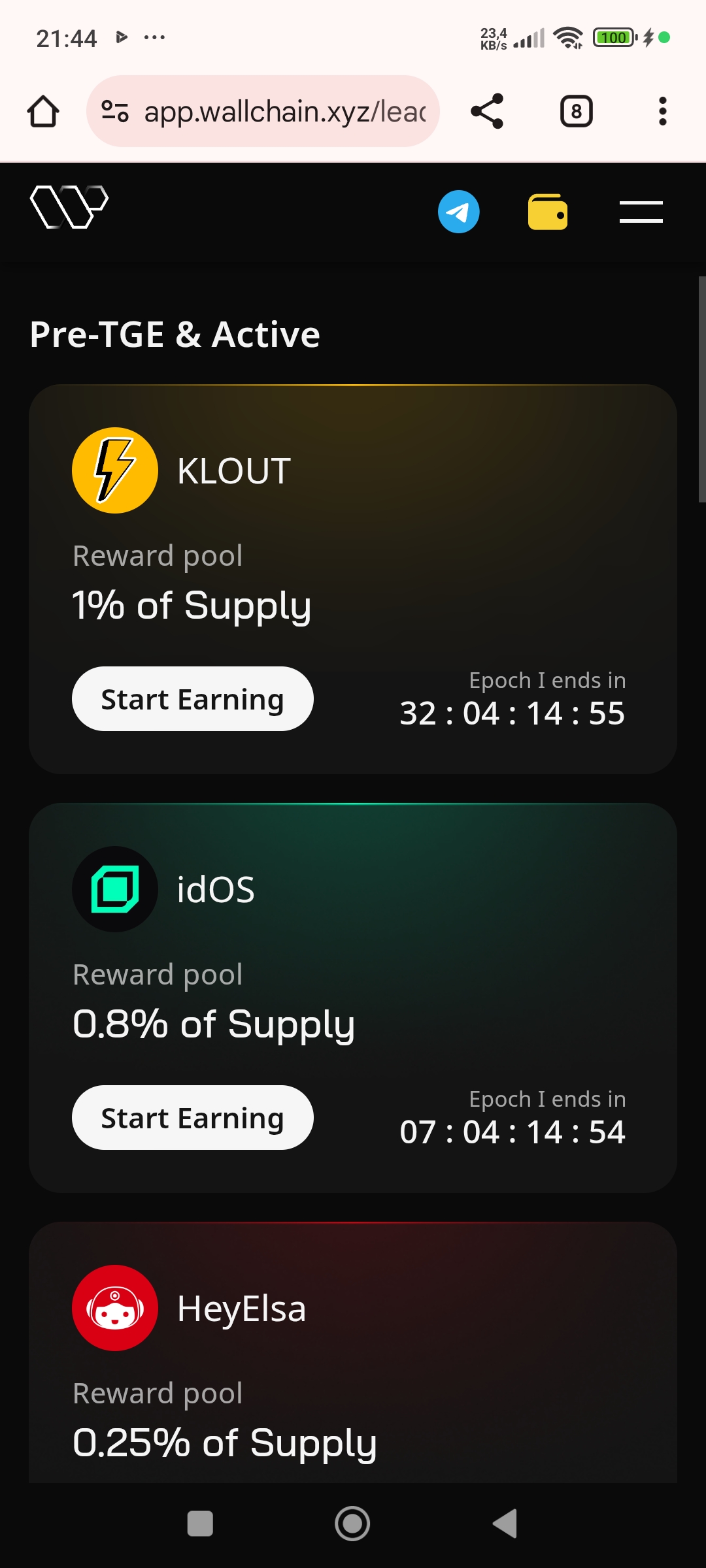Tap the Wallchain logo in the header
Screen dimensions: 706x1568
coord(69,207)
